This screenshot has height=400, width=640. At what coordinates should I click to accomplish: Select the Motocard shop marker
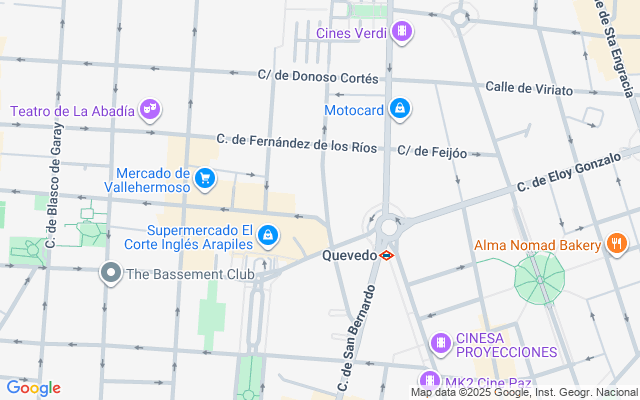399,108
